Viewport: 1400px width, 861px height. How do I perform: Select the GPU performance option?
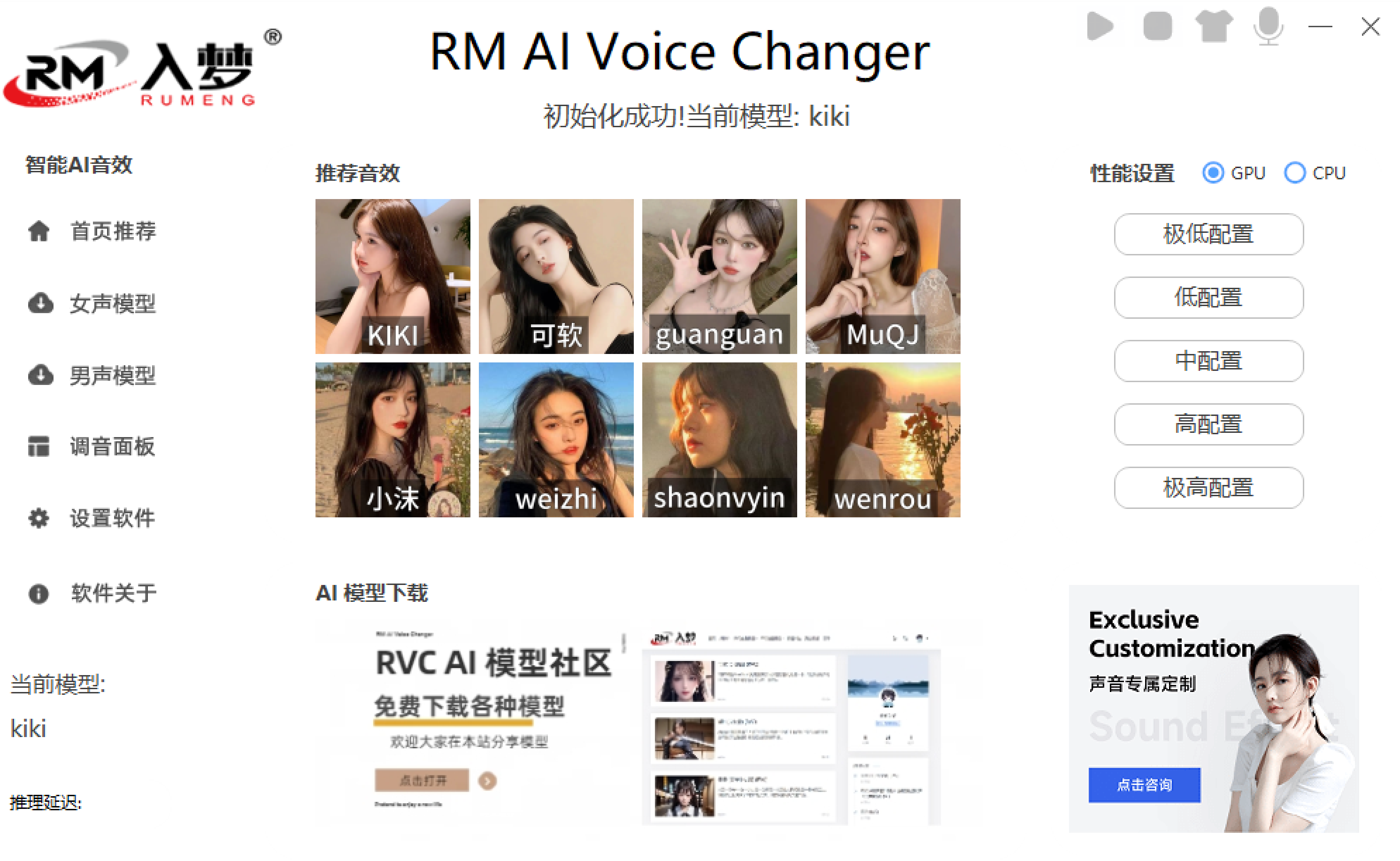[1213, 173]
